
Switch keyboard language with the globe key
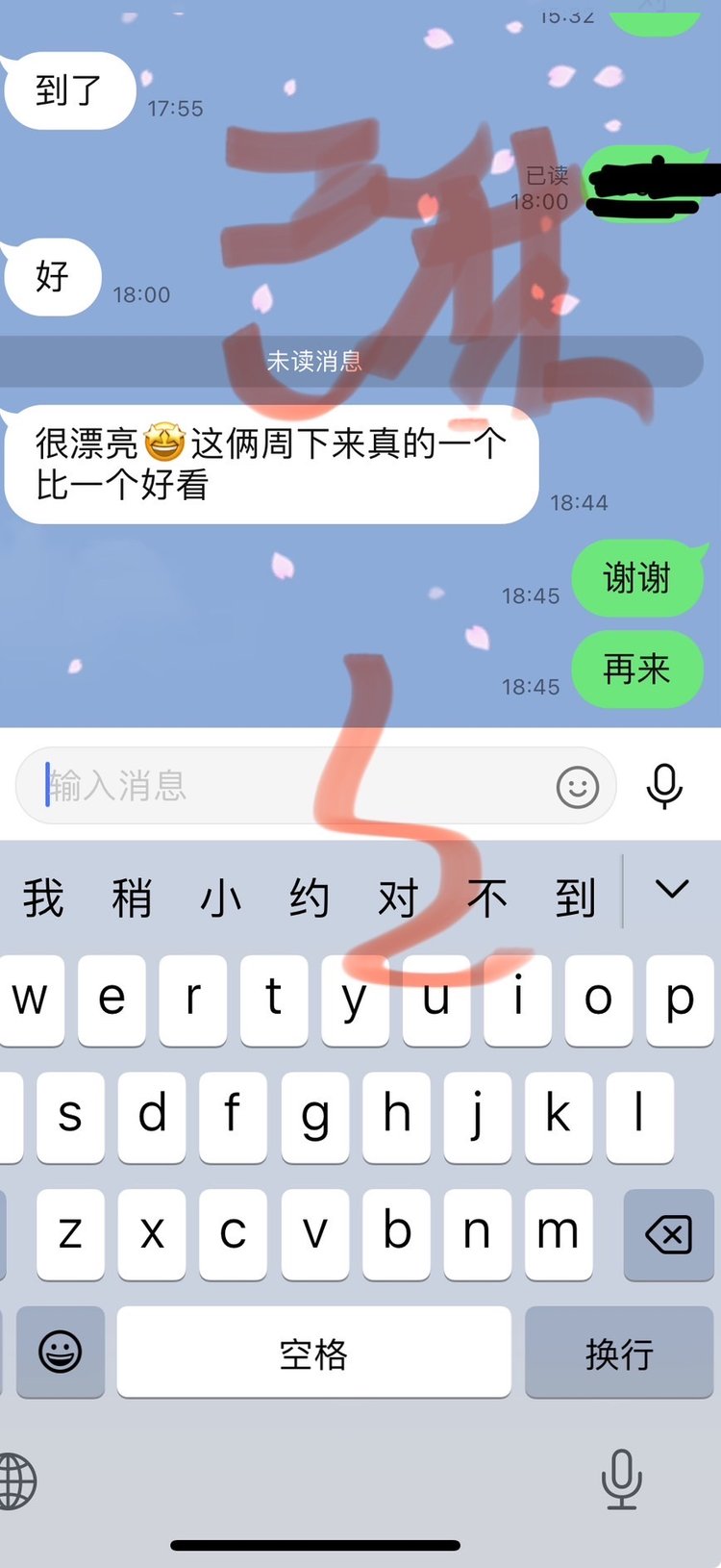[x=17, y=1480]
